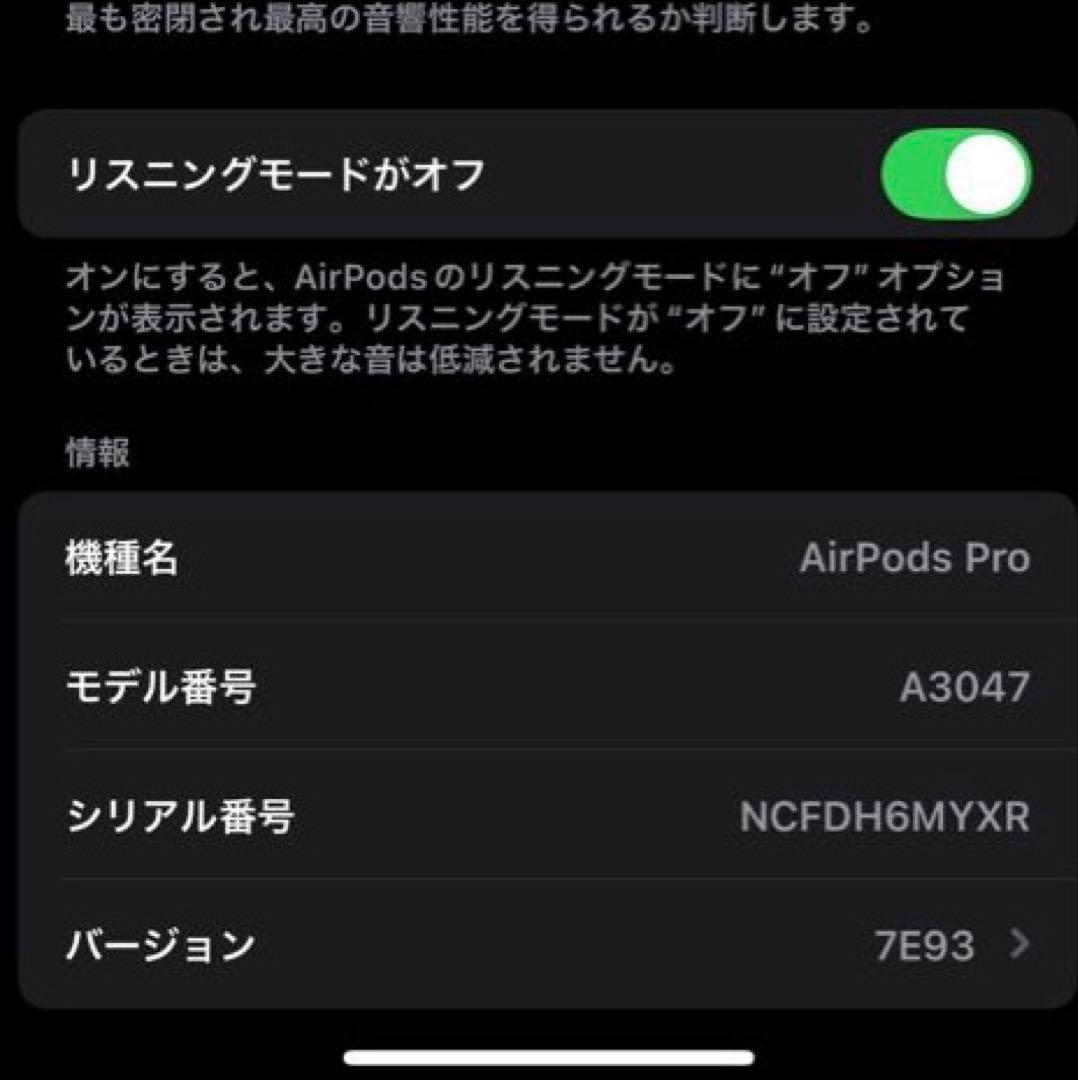1078x1080 pixels.
Task: Turn off the switch next to リスニングモードがオフ
Action: tap(955, 173)
